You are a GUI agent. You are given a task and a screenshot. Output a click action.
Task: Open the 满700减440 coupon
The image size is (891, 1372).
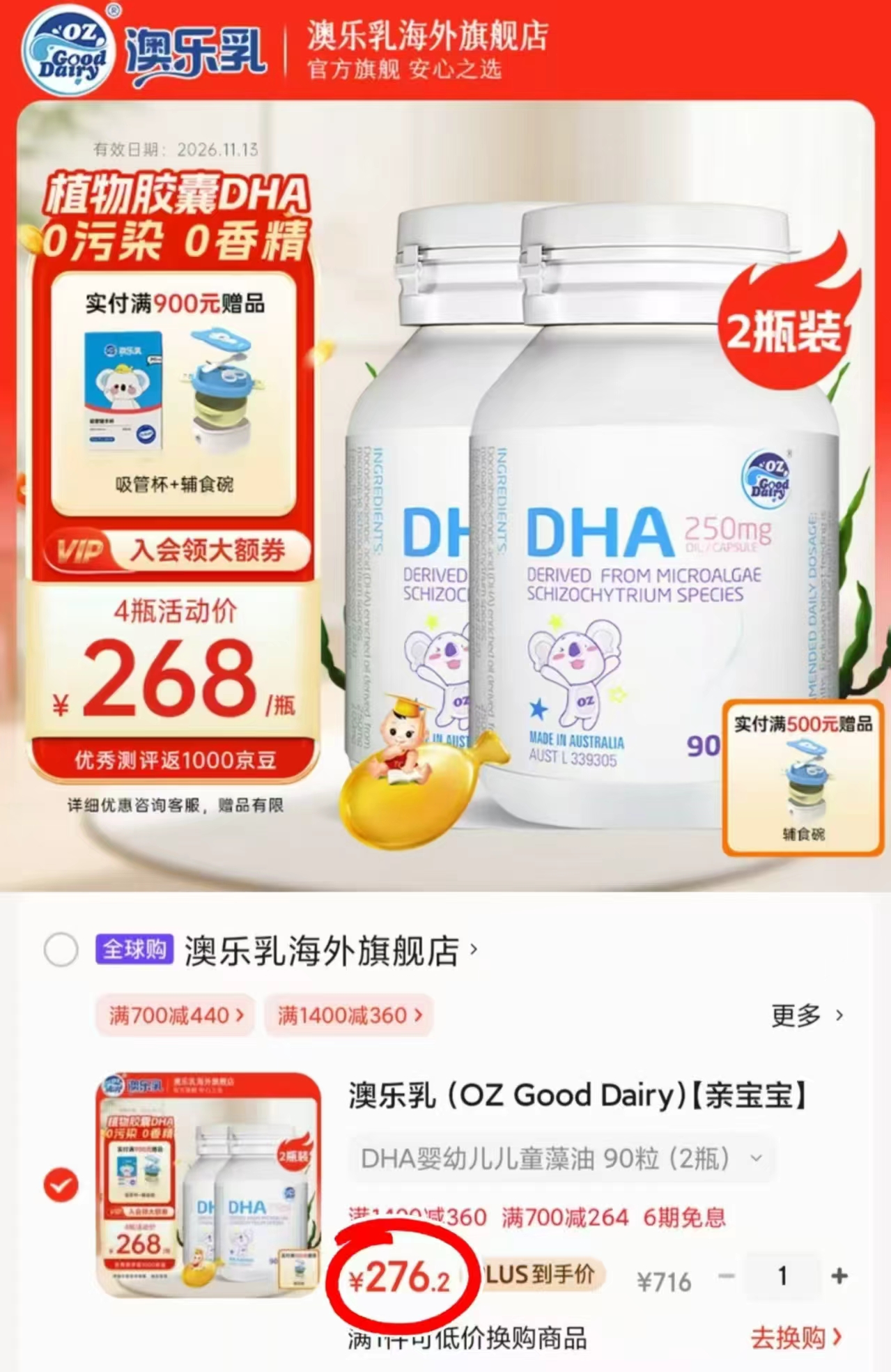point(173,1015)
